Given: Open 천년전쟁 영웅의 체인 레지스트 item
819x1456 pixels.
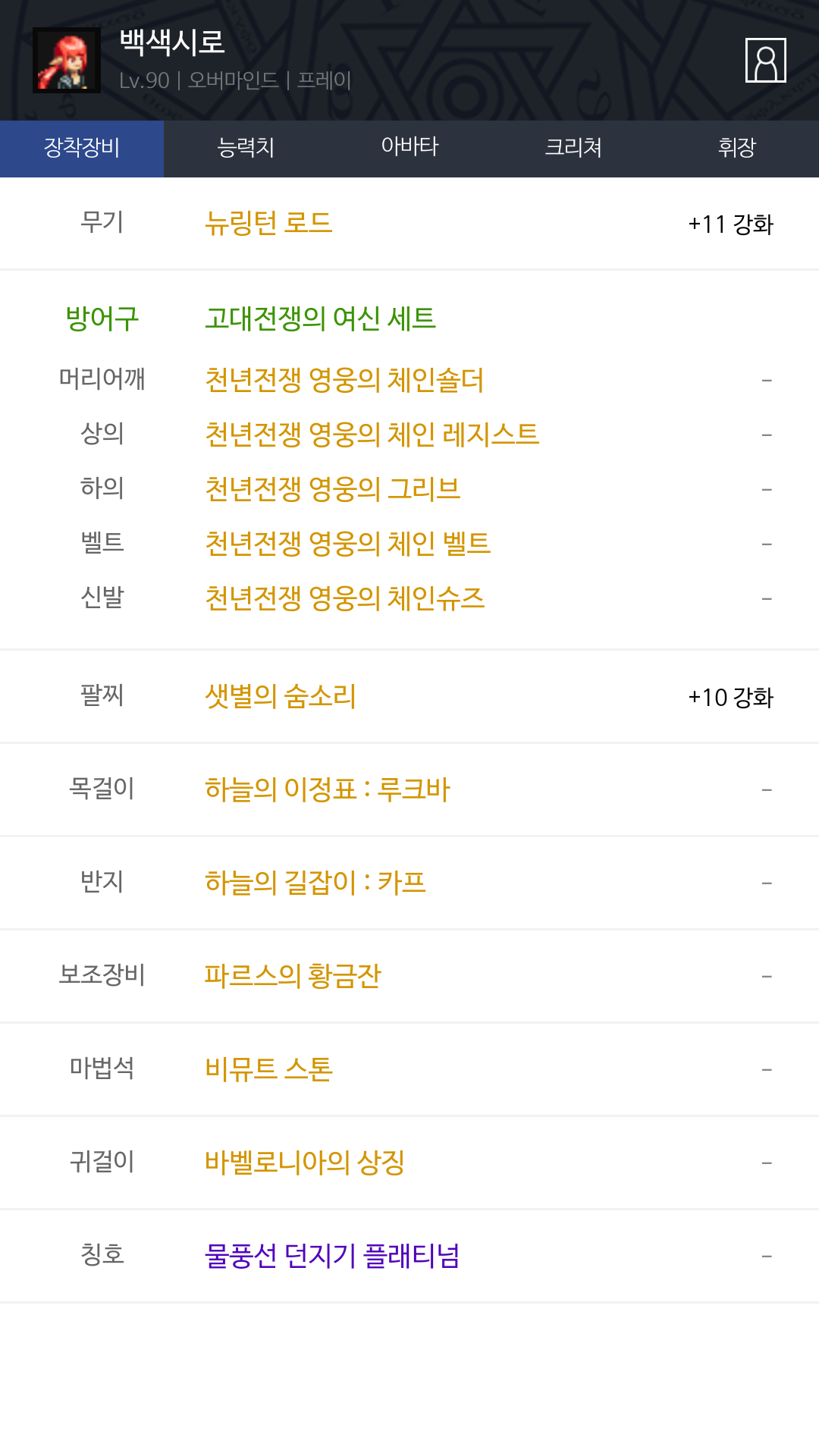Looking at the screenshot, I should tap(372, 435).
